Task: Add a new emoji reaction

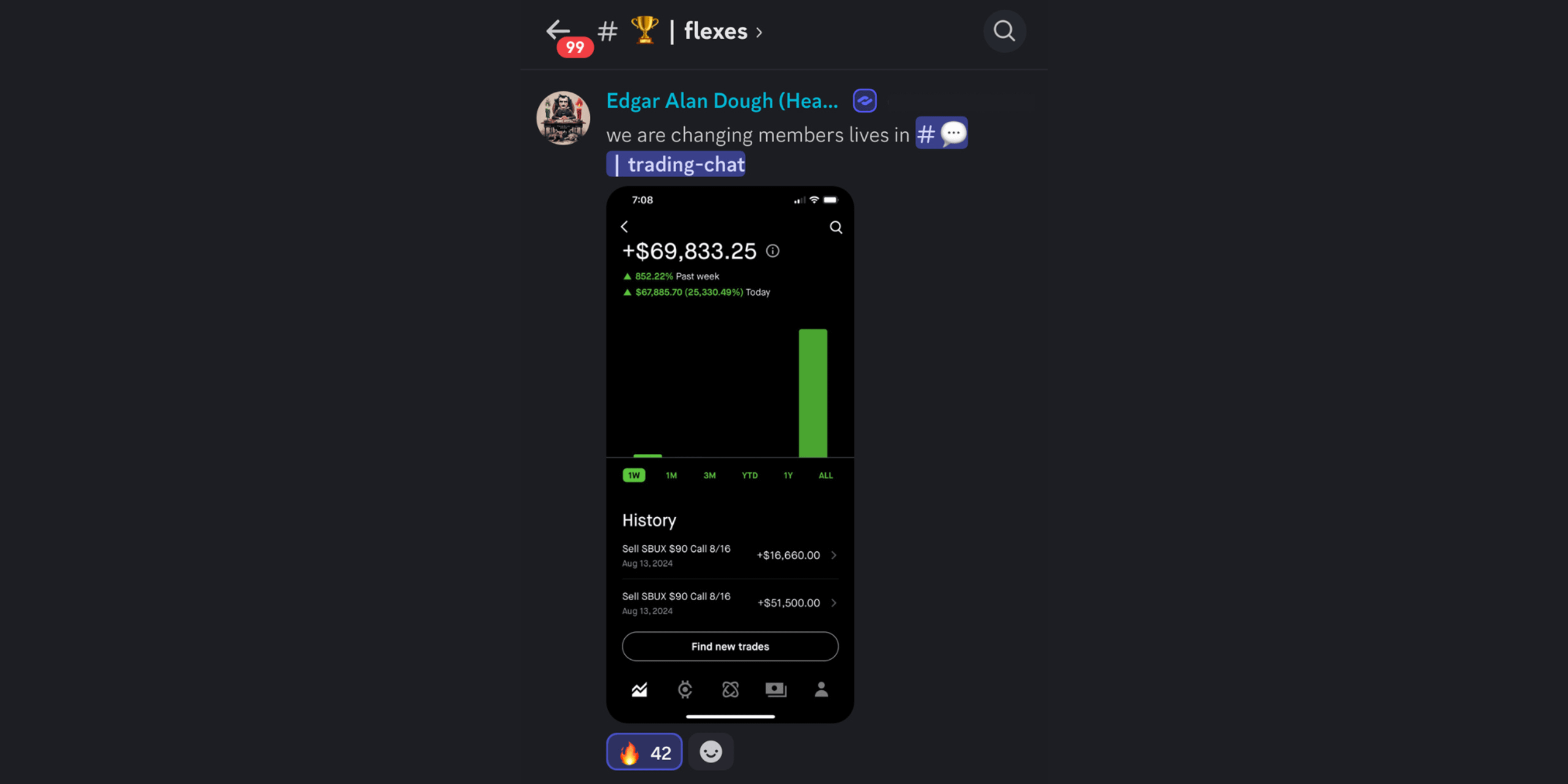Action: [710, 752]
